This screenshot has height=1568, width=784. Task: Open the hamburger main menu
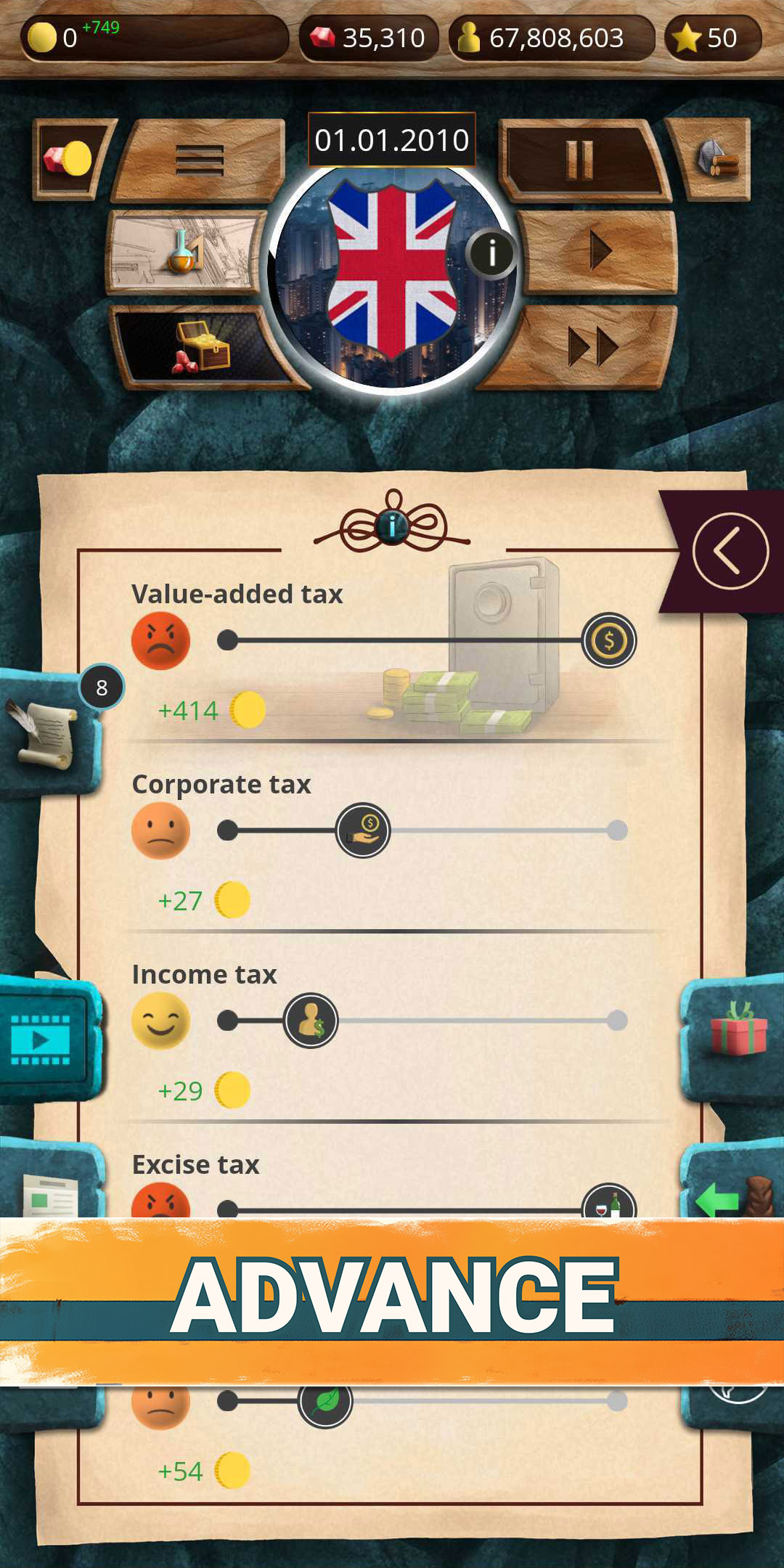[x=200, y=160]
